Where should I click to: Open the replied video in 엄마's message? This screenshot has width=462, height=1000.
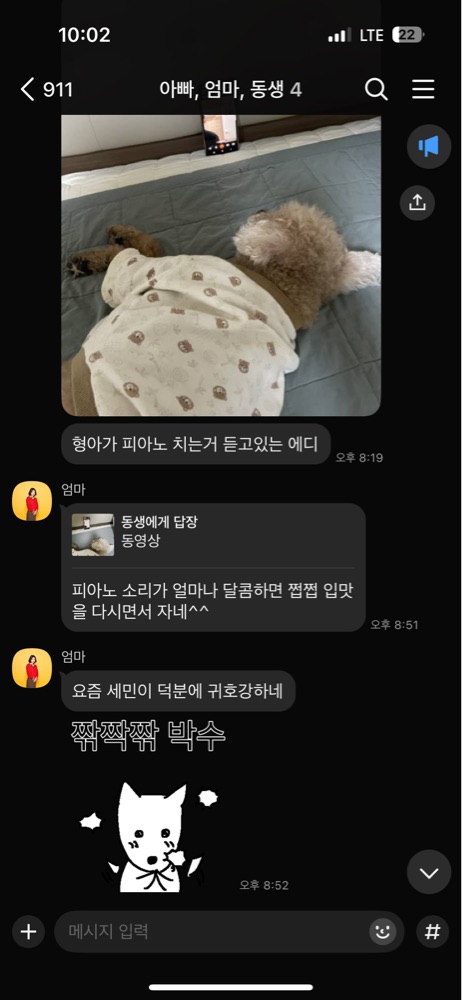[93, 534]
